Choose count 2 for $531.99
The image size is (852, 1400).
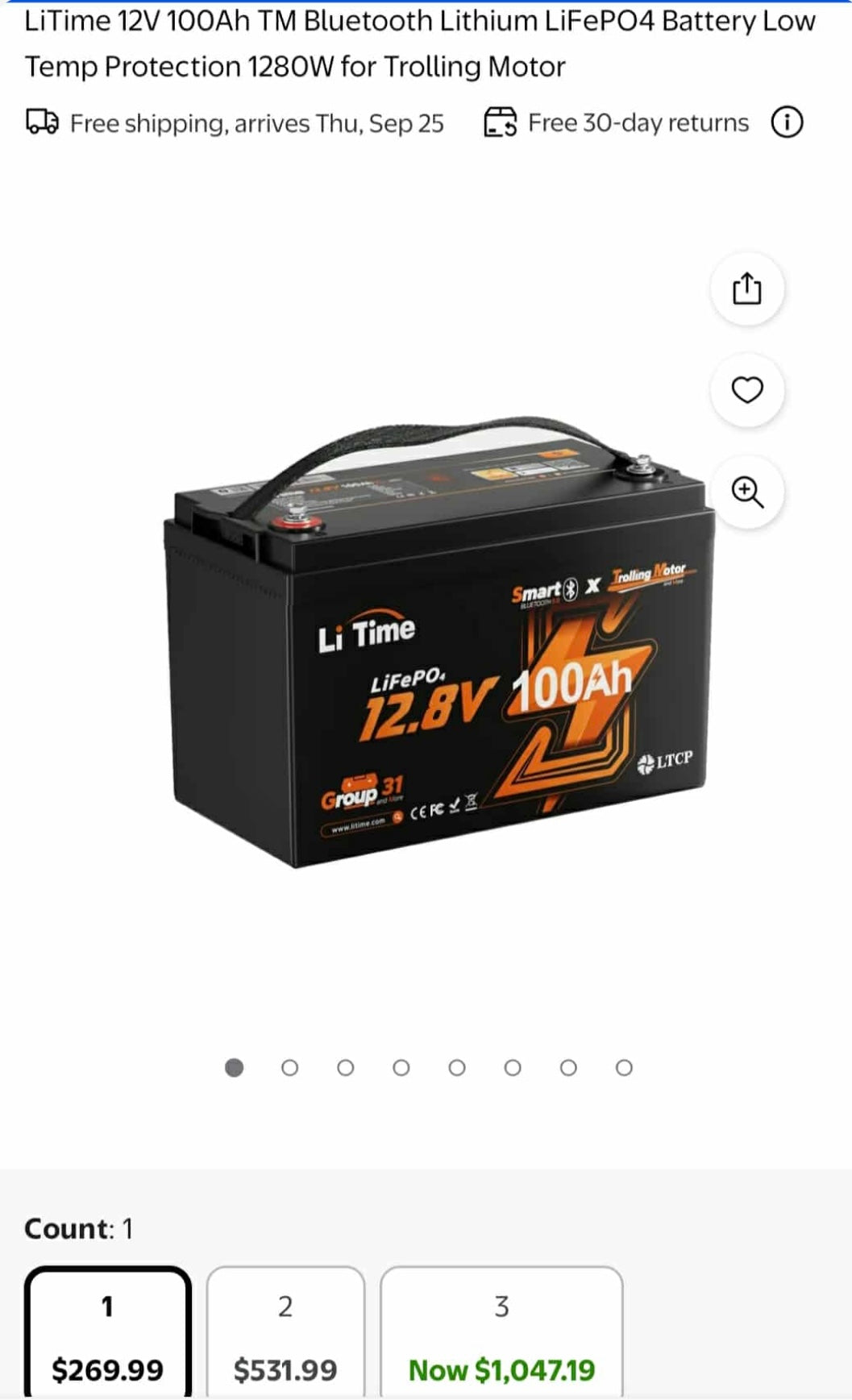pos(285,1333)
